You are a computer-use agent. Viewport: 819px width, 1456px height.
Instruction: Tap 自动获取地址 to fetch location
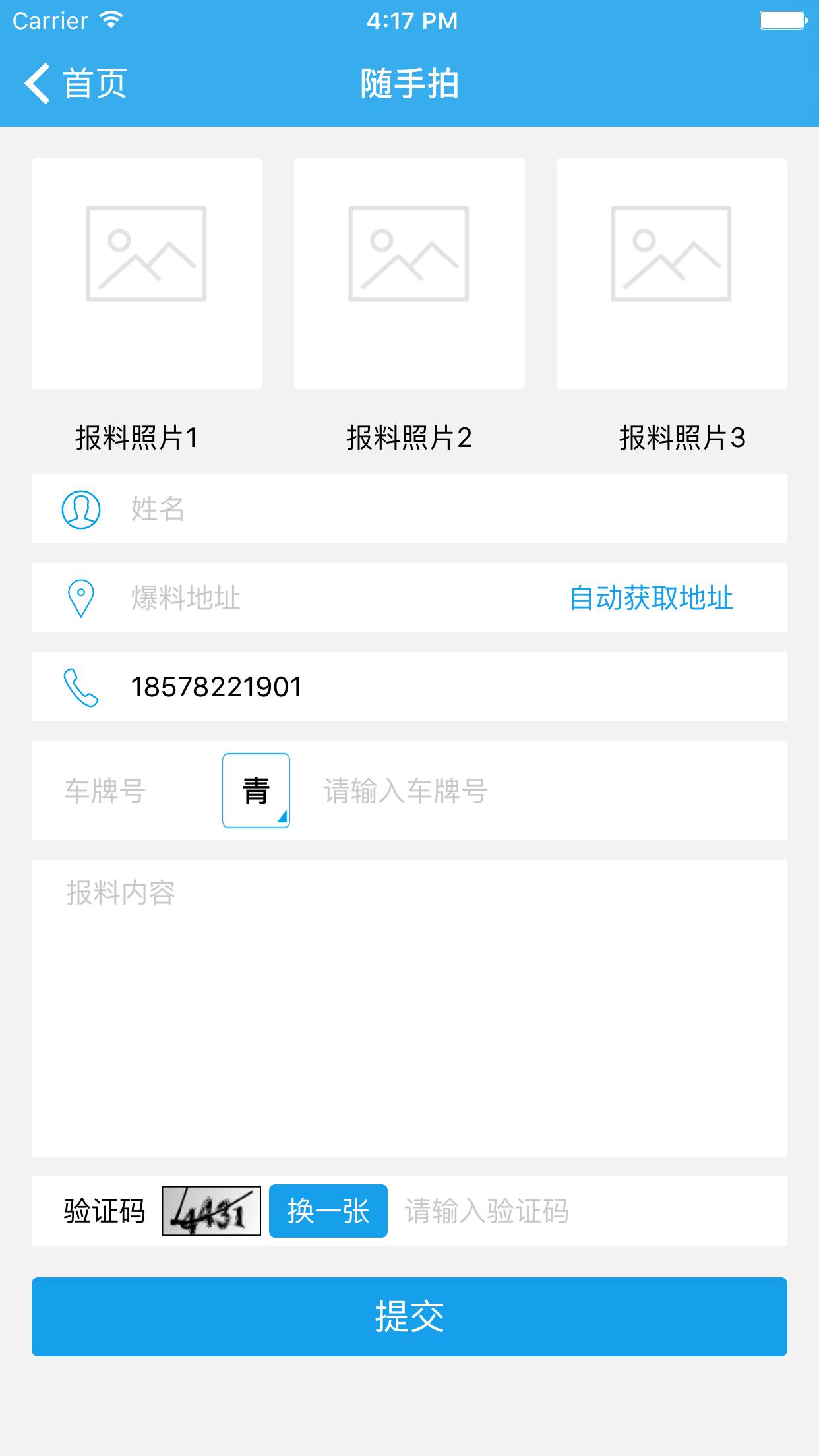coord(651,598)
